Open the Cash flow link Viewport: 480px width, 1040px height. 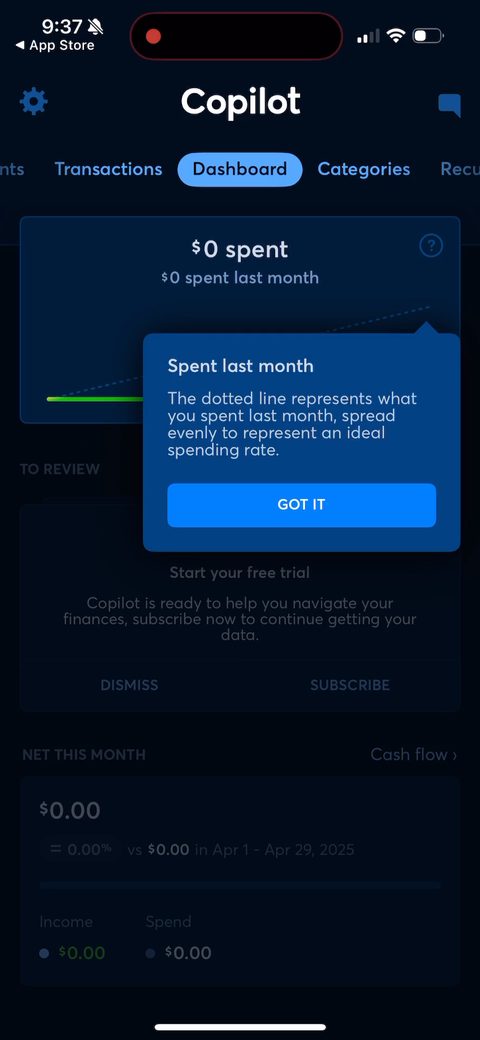(414, 754)
